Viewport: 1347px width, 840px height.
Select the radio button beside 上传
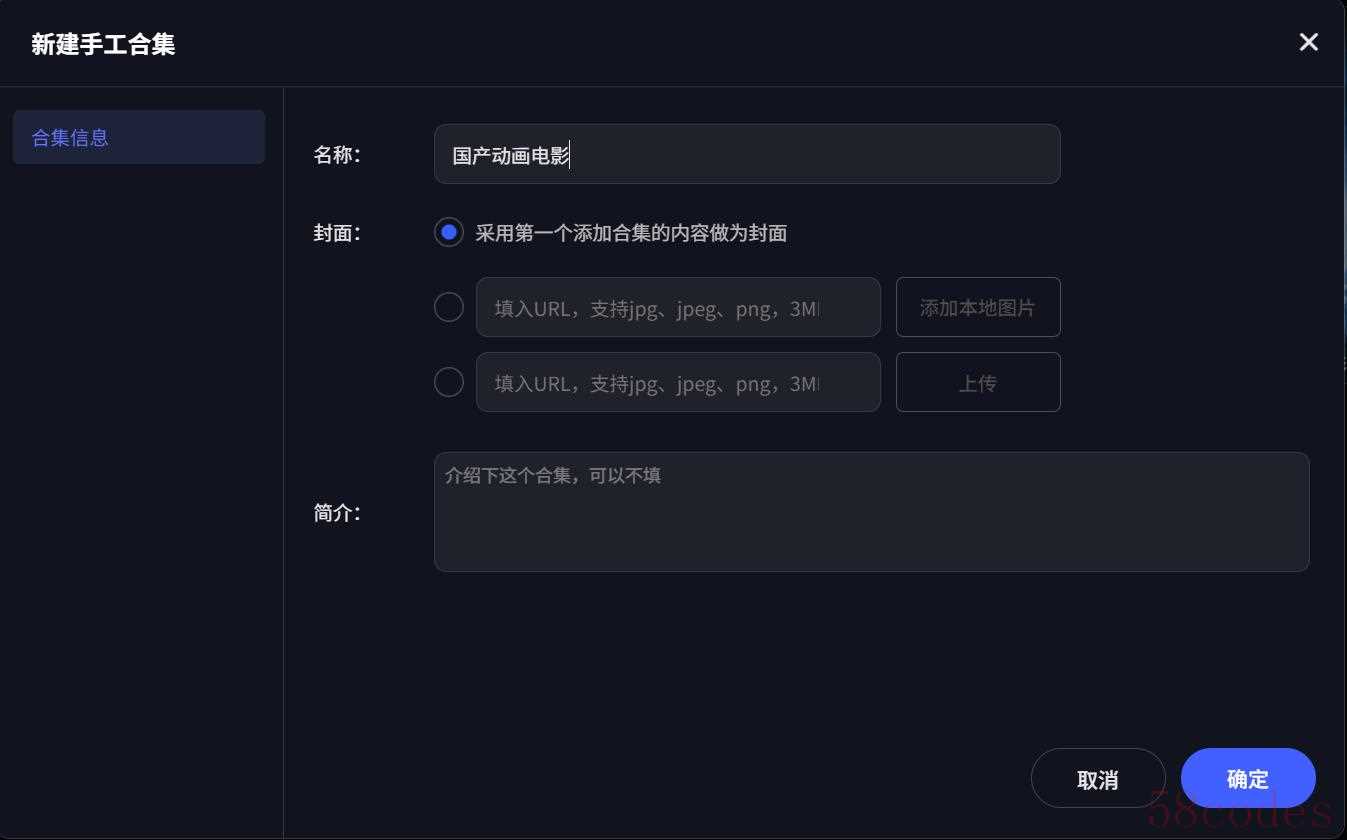(x=449, y=382)
